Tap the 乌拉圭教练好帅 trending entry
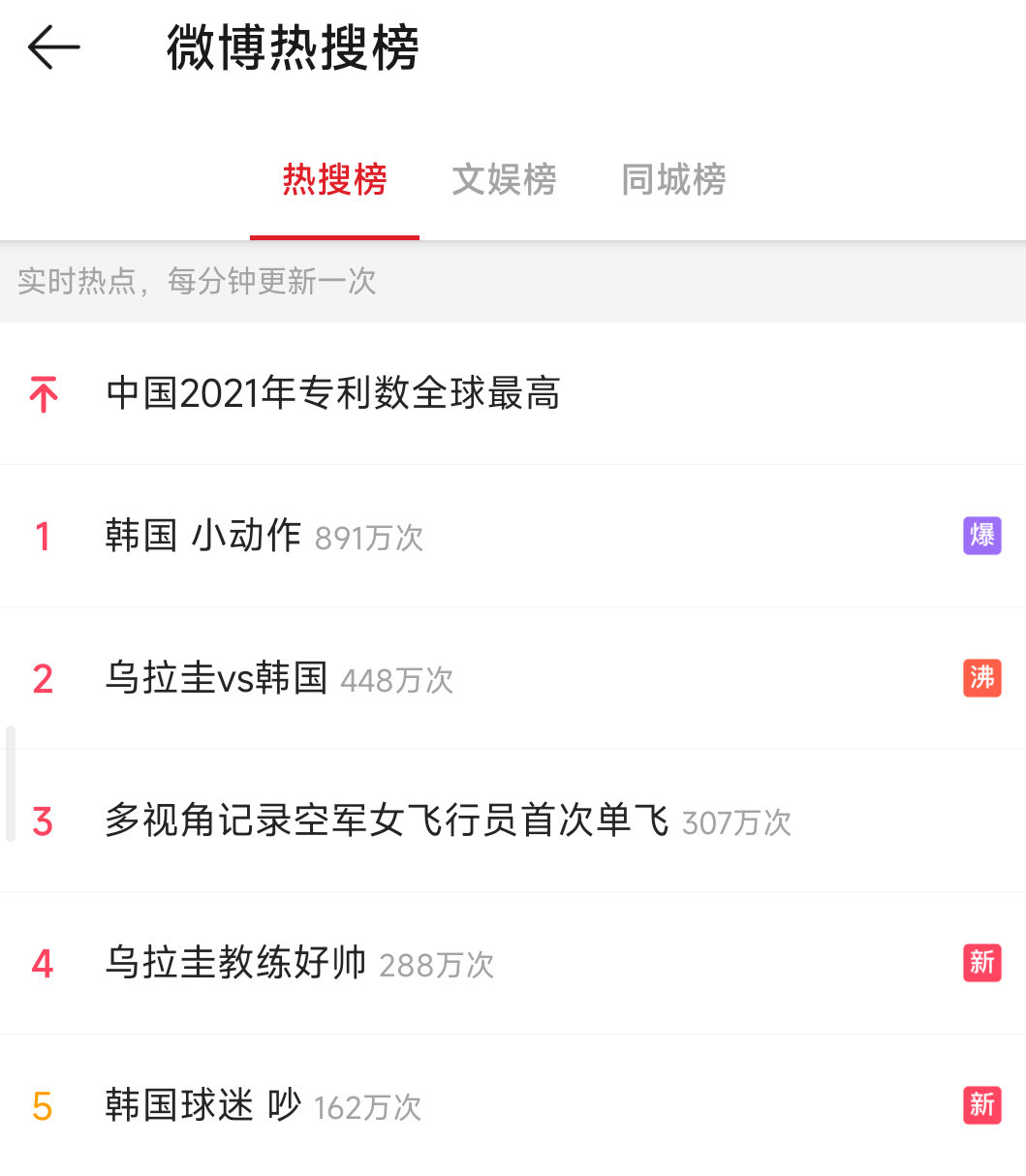The image size is (1026, 1176). [235, 963]
